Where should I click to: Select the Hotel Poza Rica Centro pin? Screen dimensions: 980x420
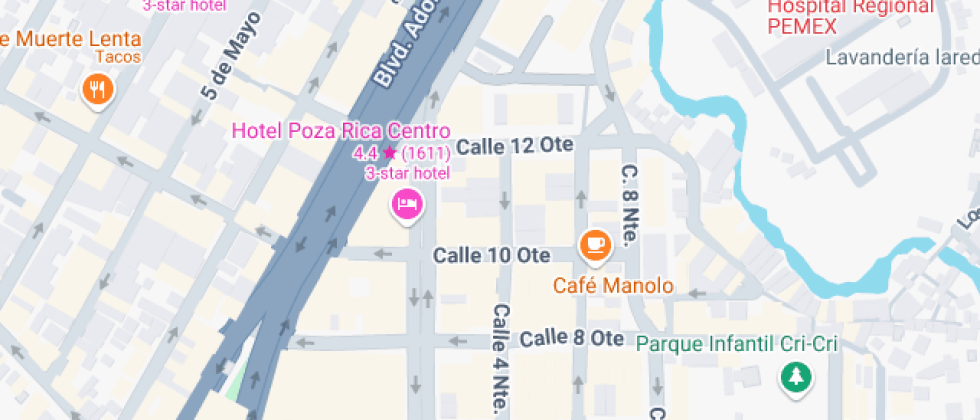407,205
